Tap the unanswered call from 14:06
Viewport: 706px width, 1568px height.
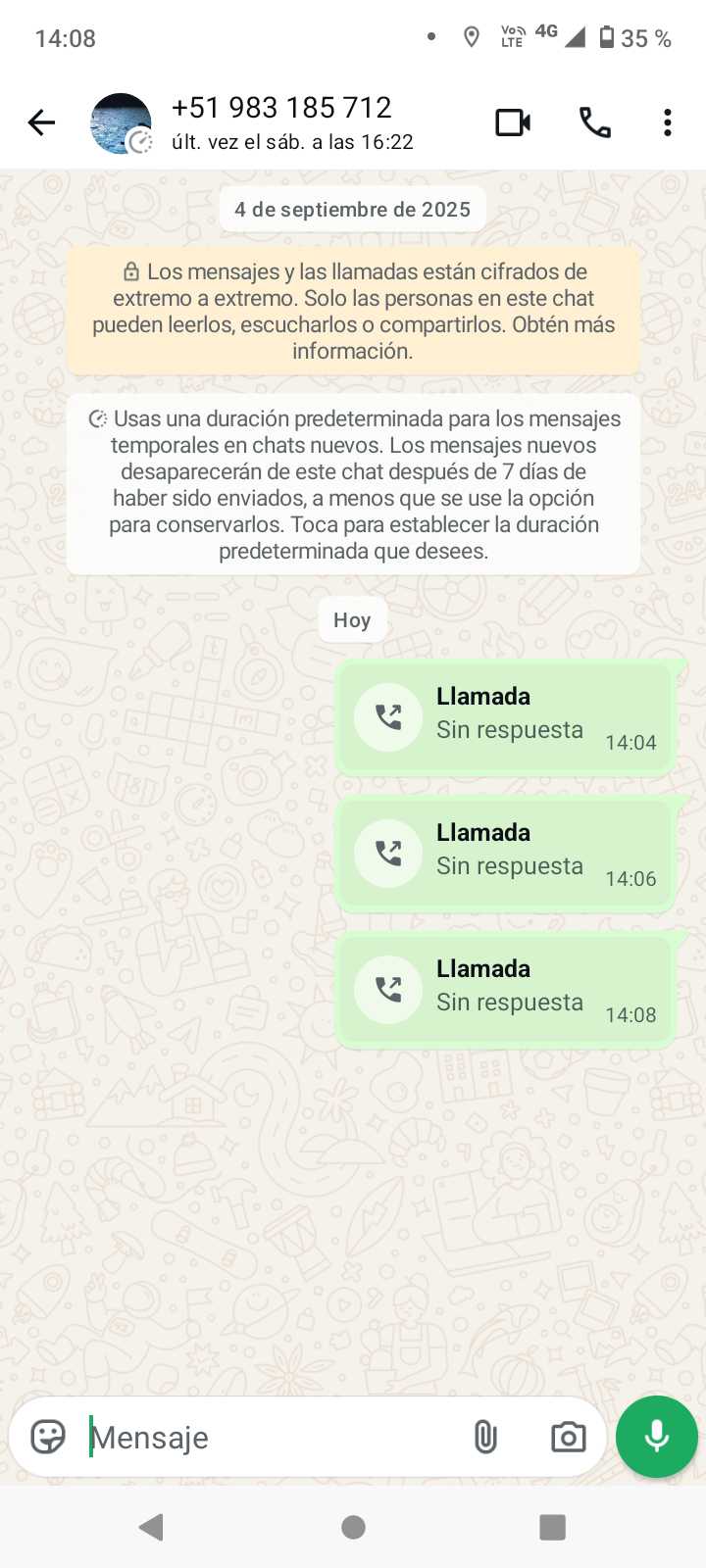505,854
